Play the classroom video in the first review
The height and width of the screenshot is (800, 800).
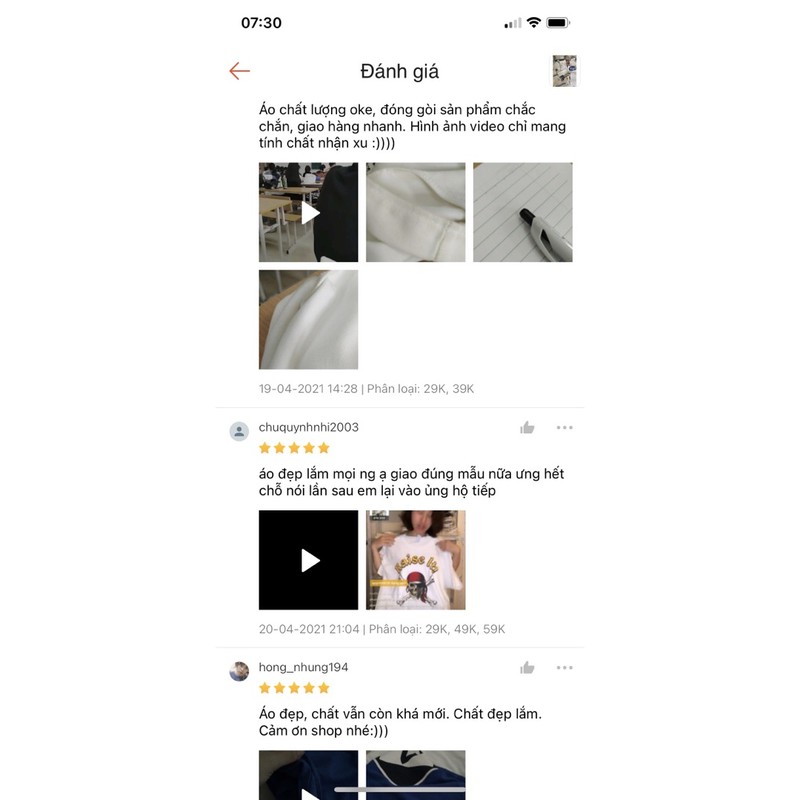click(x=308, y=212)
